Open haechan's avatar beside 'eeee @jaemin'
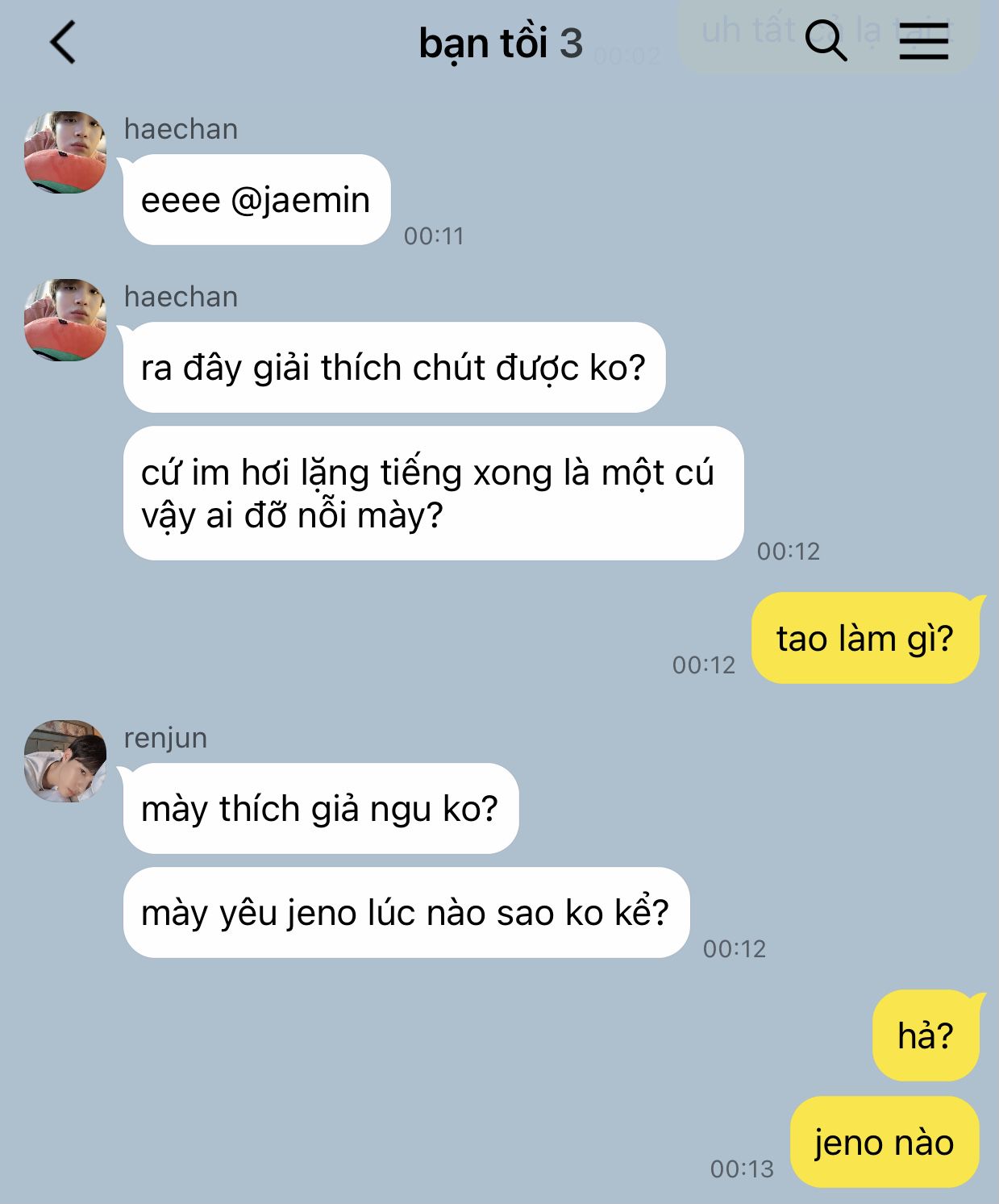This screenshot has width=999, height=1204. point(65,152)
